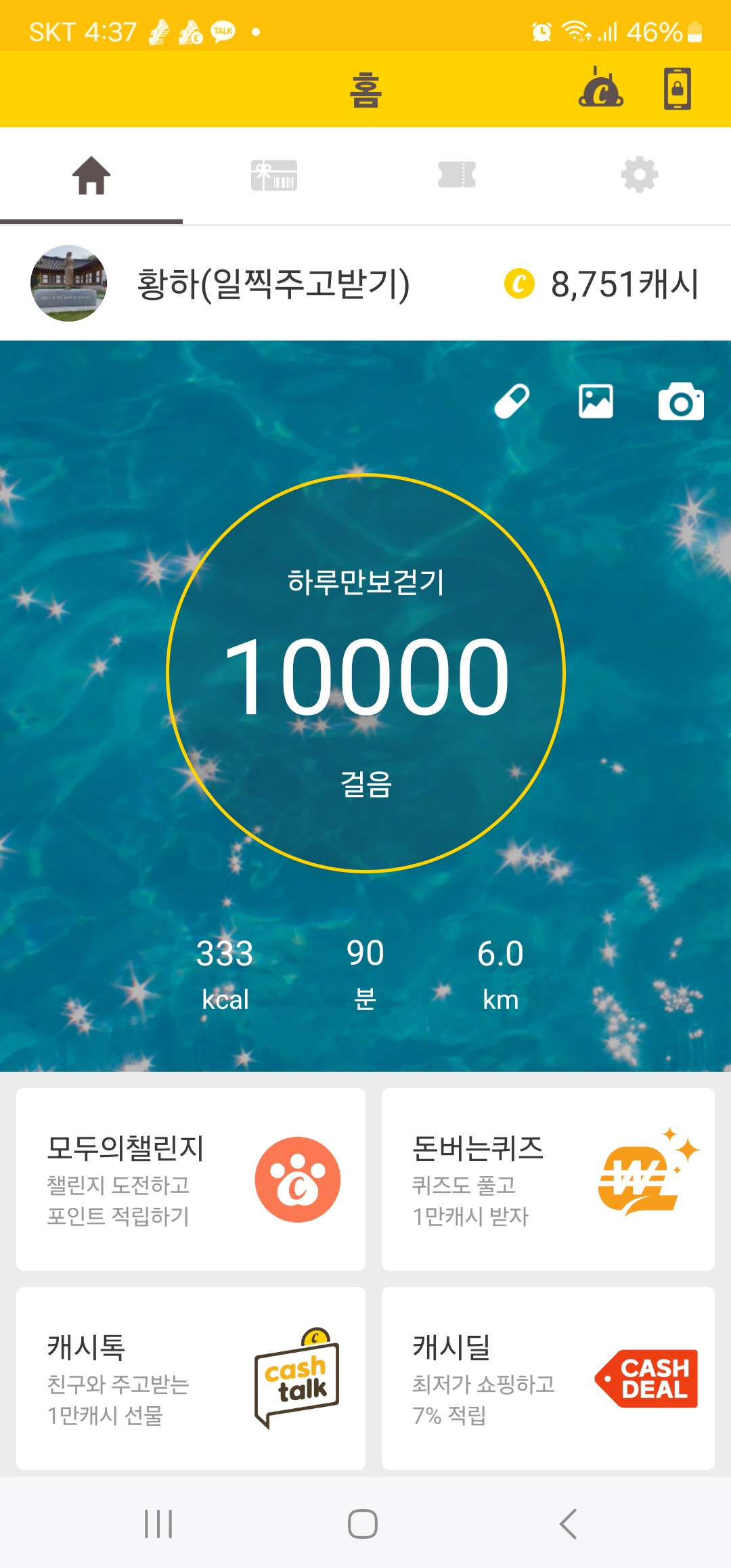The image size is (731, 1568).
Task: Open the cash treasure box icon
Action: click(x=600, y=88)
